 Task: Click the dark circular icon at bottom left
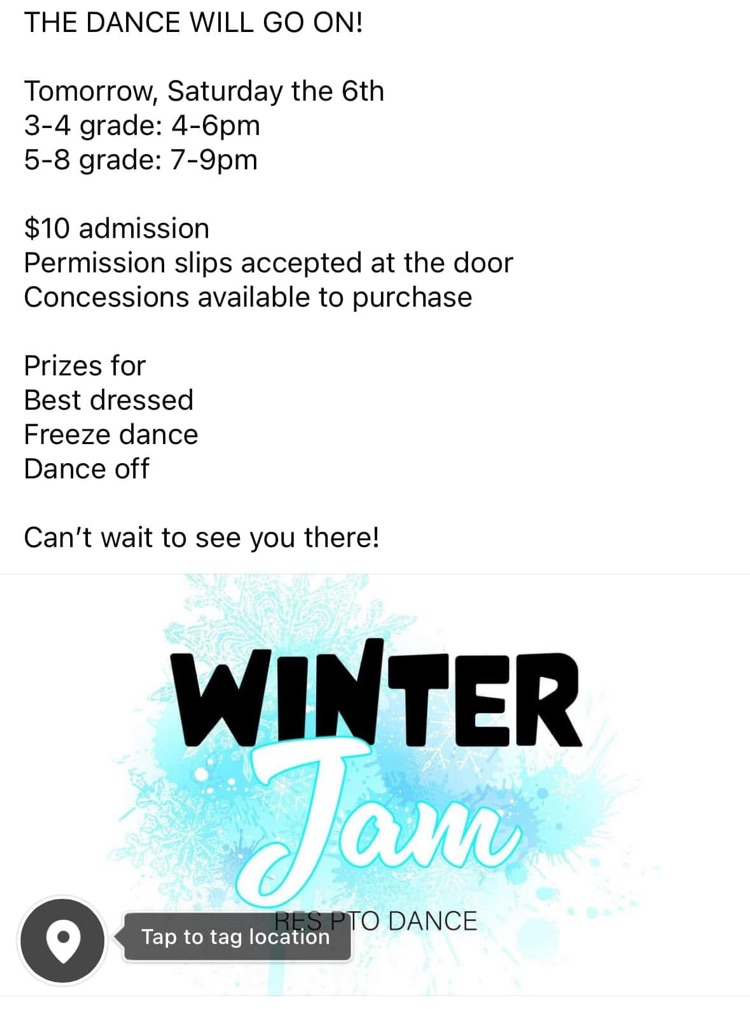(x=62, y=940)
